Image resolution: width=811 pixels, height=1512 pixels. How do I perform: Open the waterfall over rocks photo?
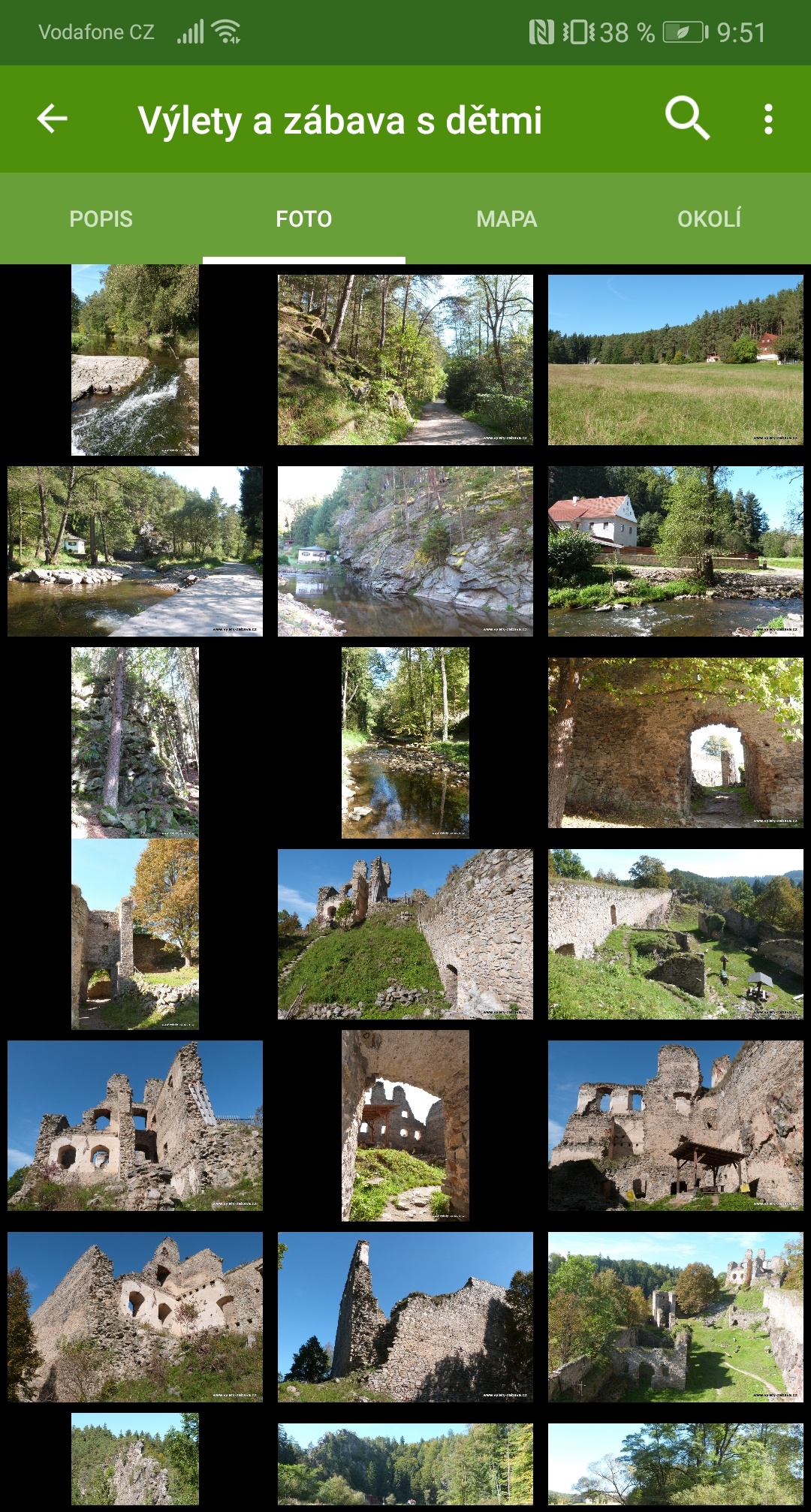(135, 360)
